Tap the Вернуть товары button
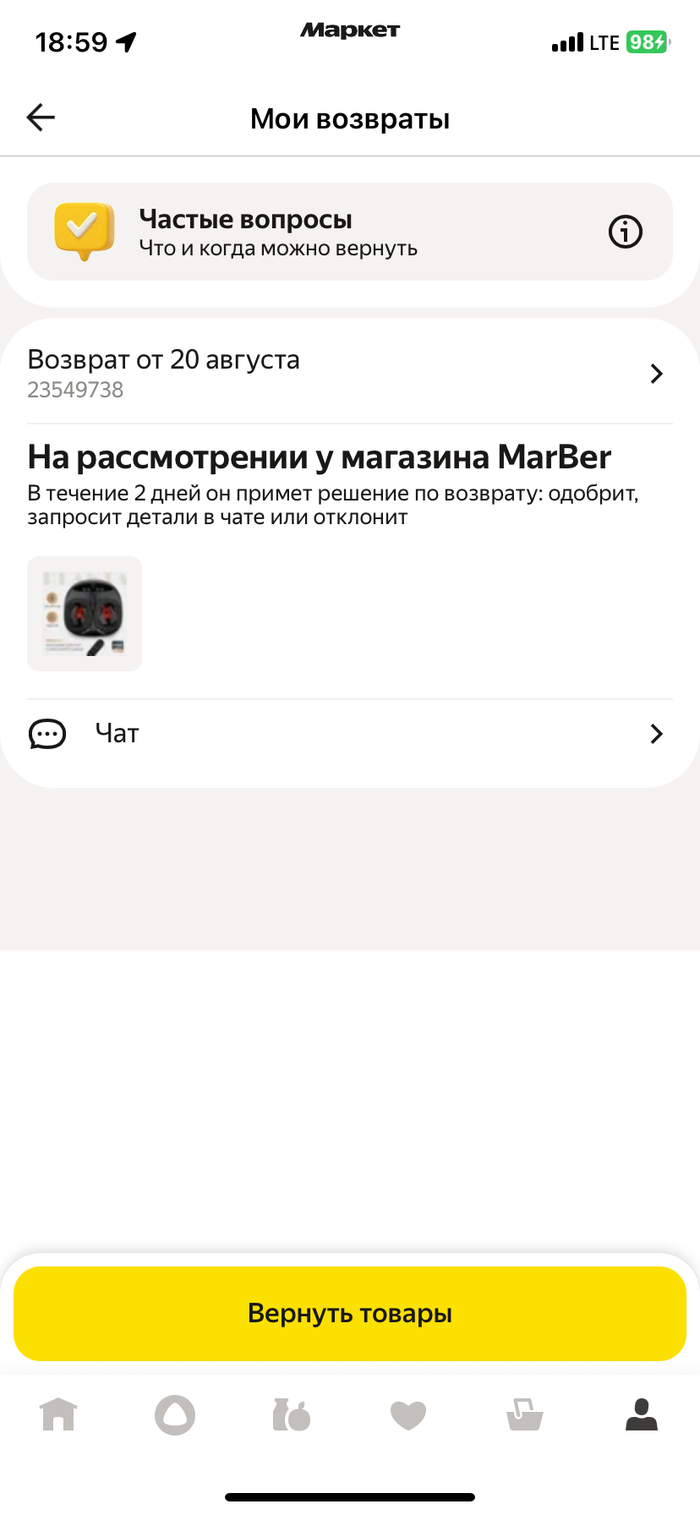The image size is (700, 1515). [349, 1313]
